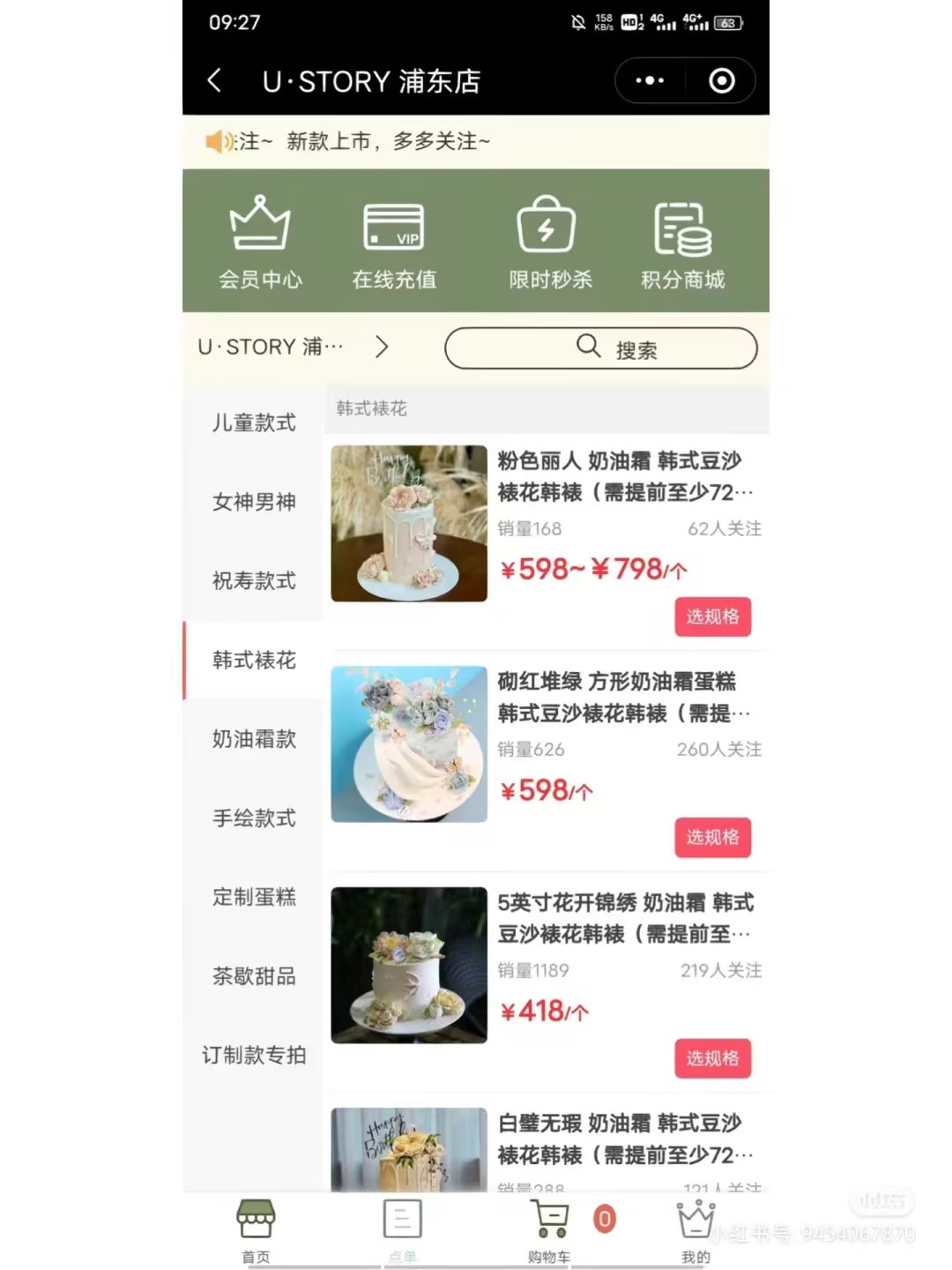
Task: Choose 选规格 for 5英寸花开锦绣 cake
Action: tap(712, 1058)
